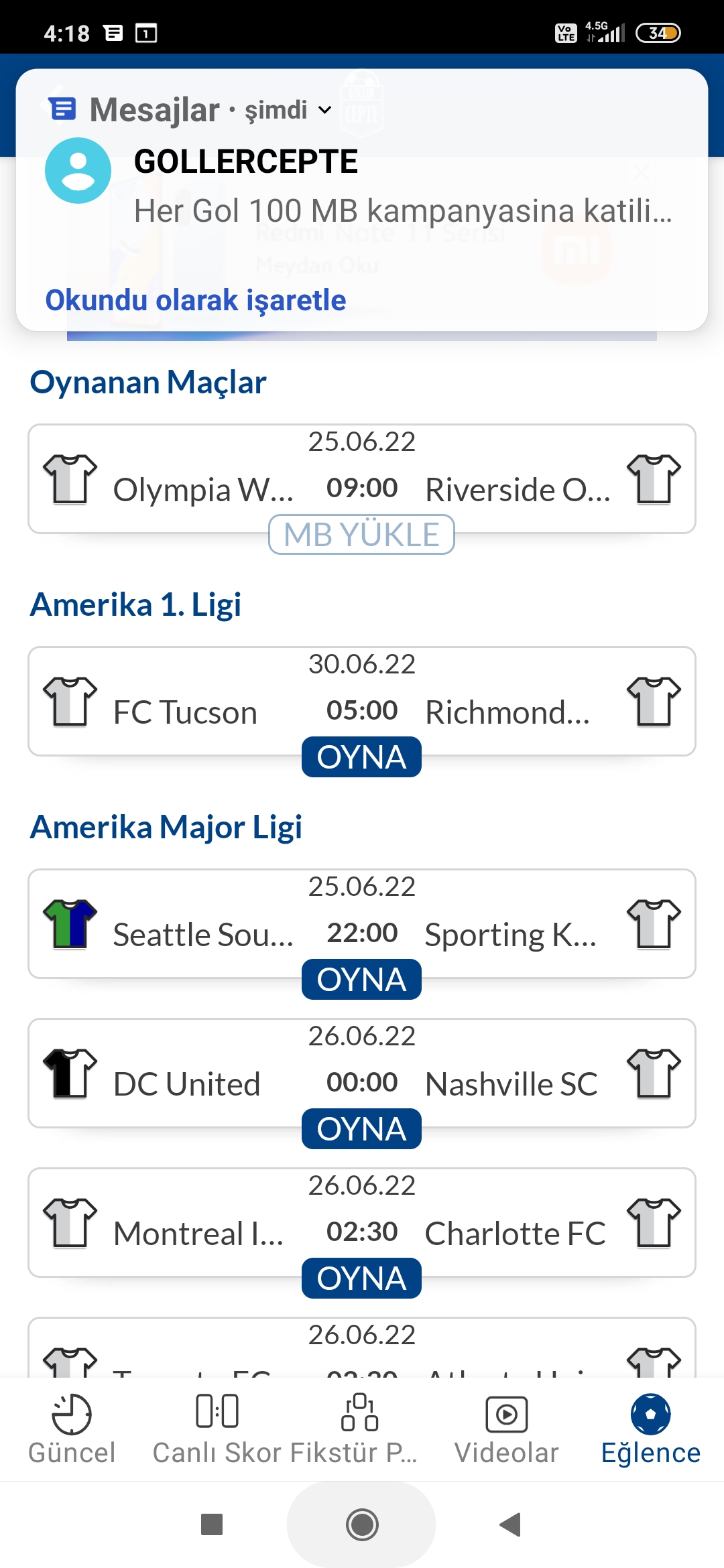Tap OYNA for FC Tucson match
Screen dimensions: 724x1568
[x=361, y=757]
